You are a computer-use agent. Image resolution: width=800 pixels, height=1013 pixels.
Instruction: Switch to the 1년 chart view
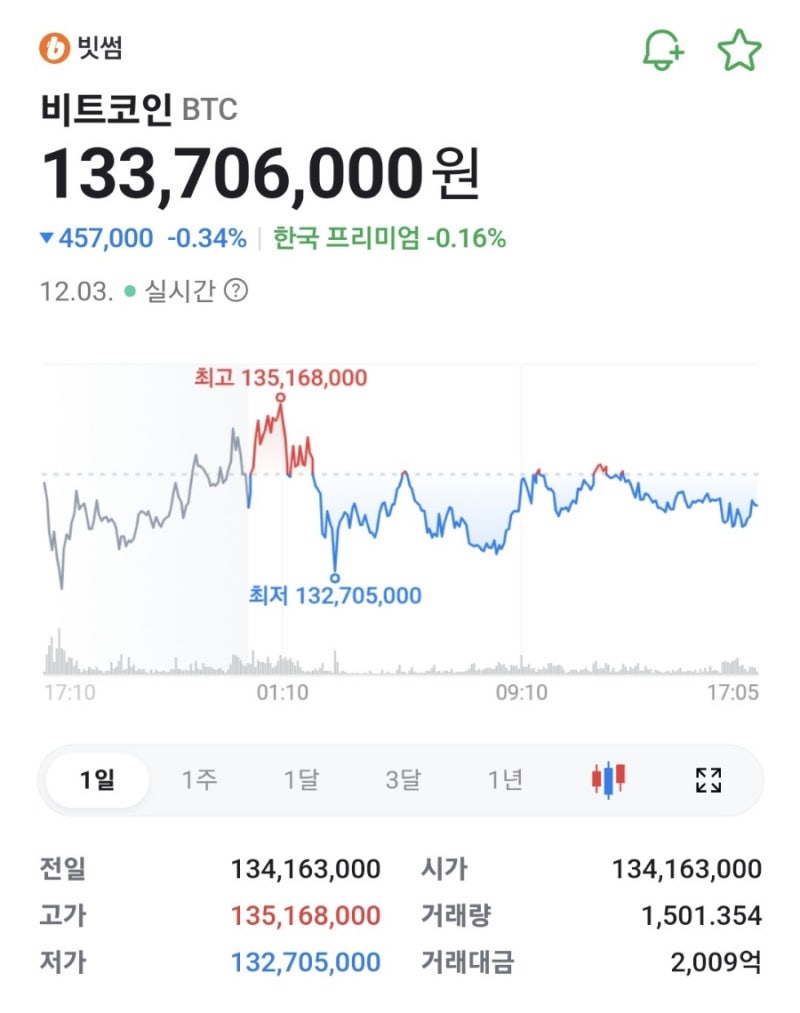pos(505,779)
